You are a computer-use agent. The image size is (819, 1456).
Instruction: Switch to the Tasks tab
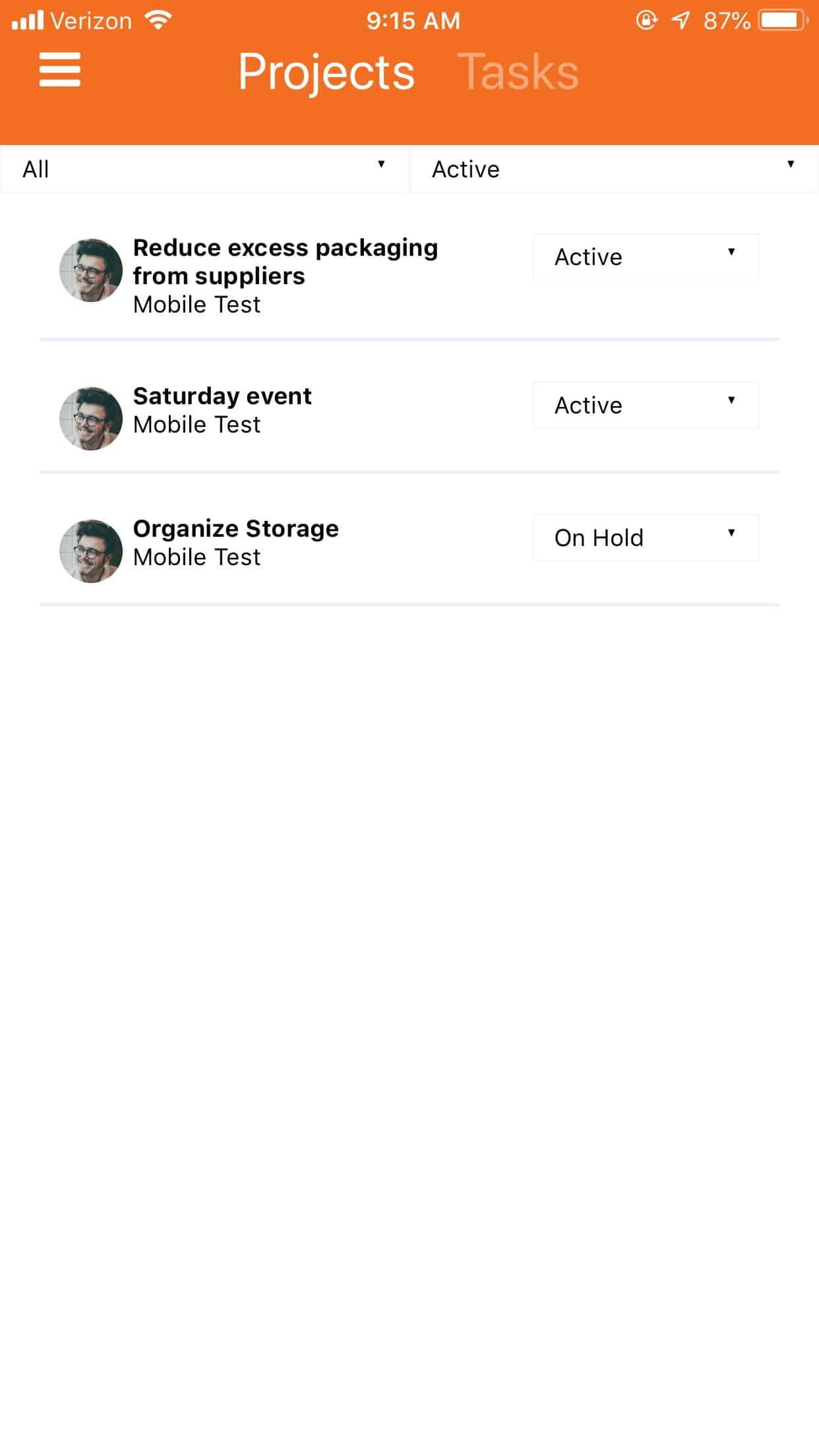pyautogui.click(x=518, y=72)
